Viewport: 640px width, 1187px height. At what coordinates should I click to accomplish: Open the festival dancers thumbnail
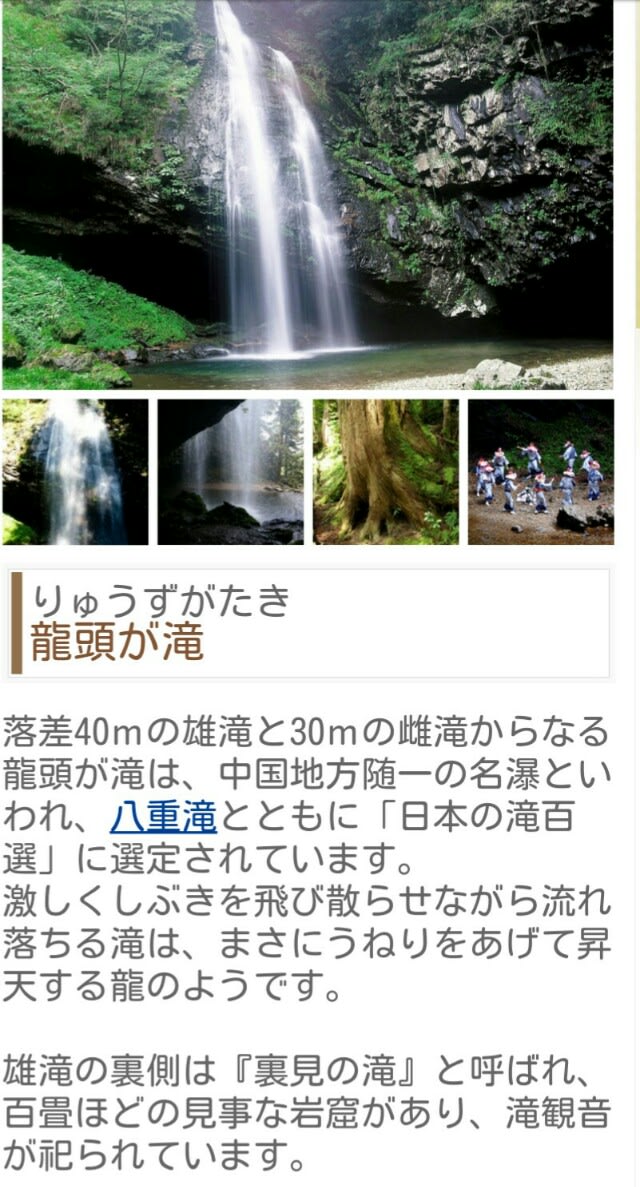pyautogui.click(x=541, y=472)
